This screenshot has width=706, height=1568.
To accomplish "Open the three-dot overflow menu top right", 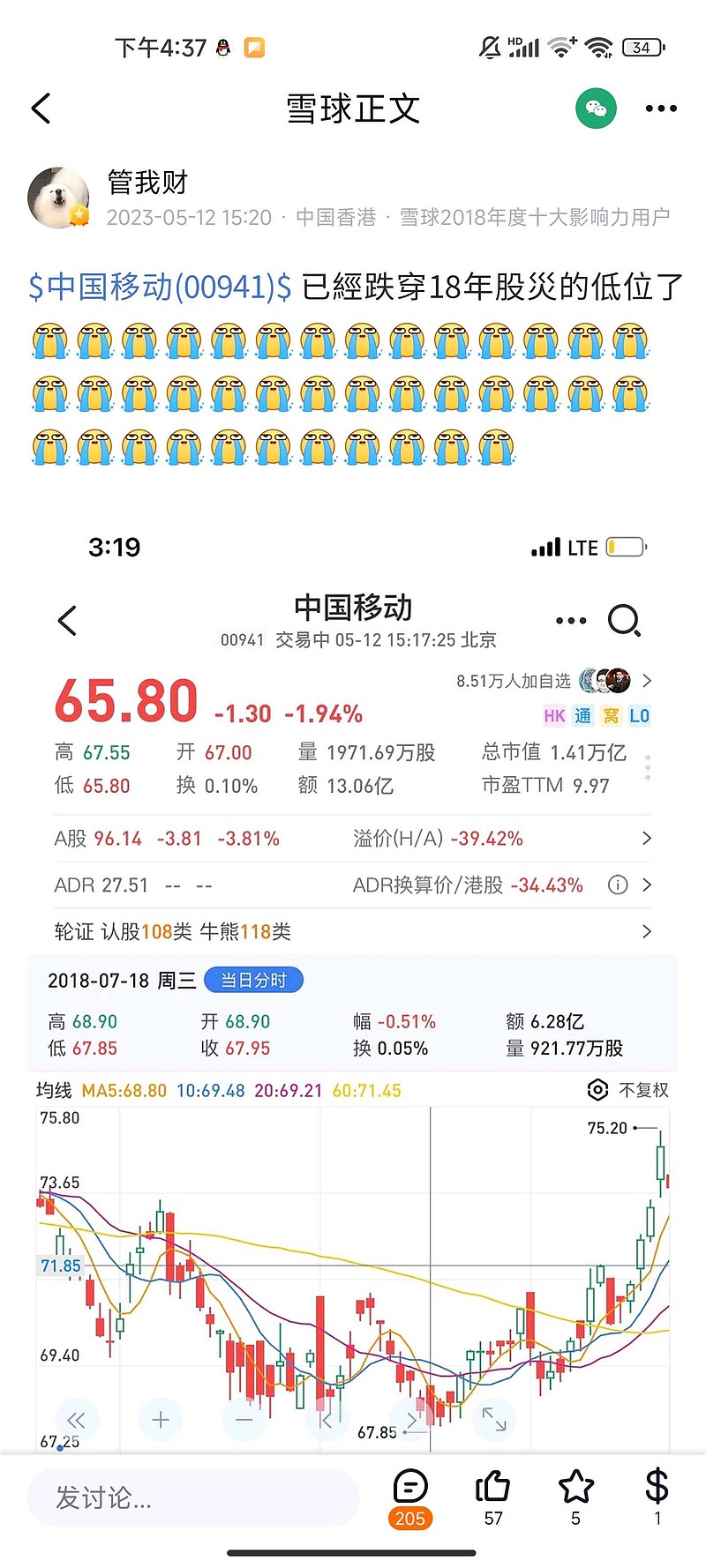I will coord(660,108).
